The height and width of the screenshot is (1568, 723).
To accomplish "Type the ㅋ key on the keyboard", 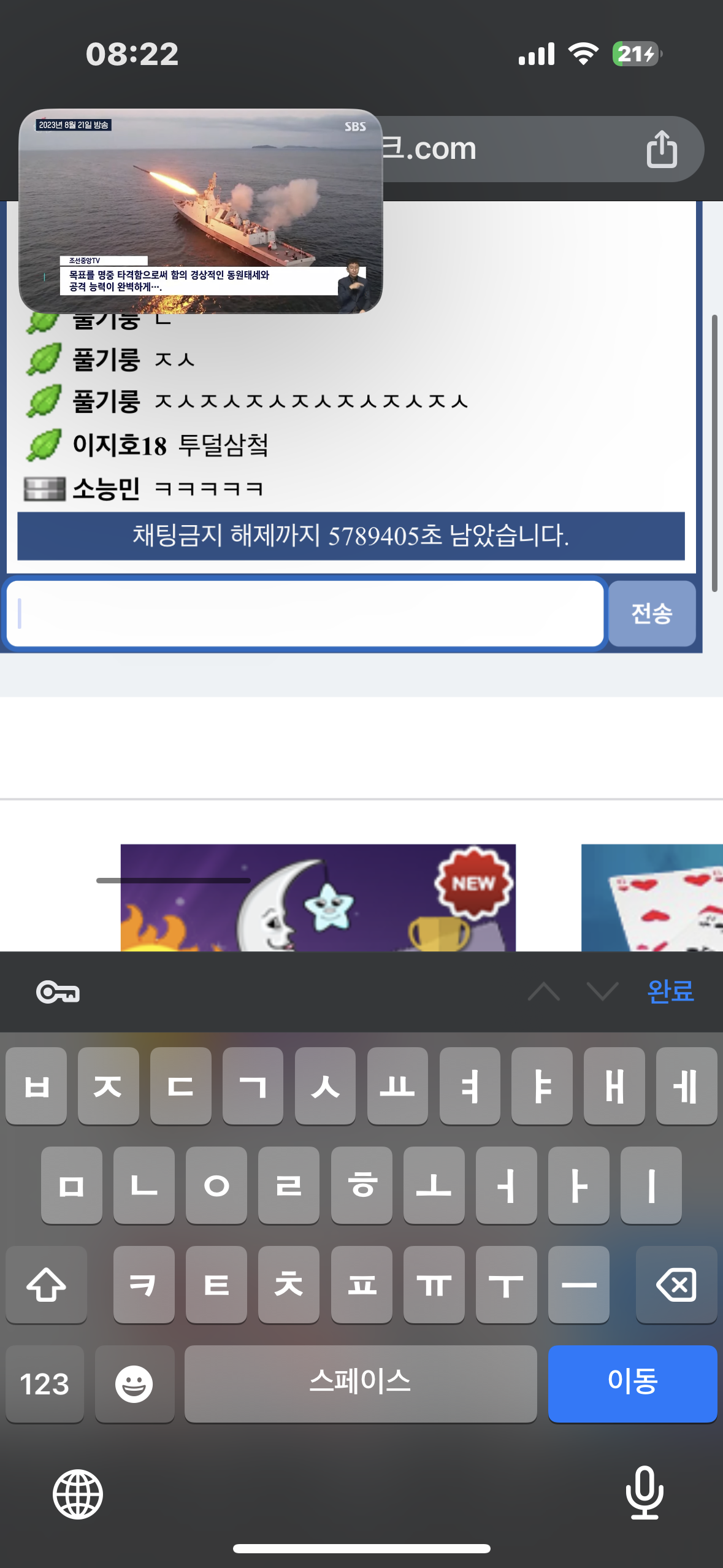I will point(143,1284).
